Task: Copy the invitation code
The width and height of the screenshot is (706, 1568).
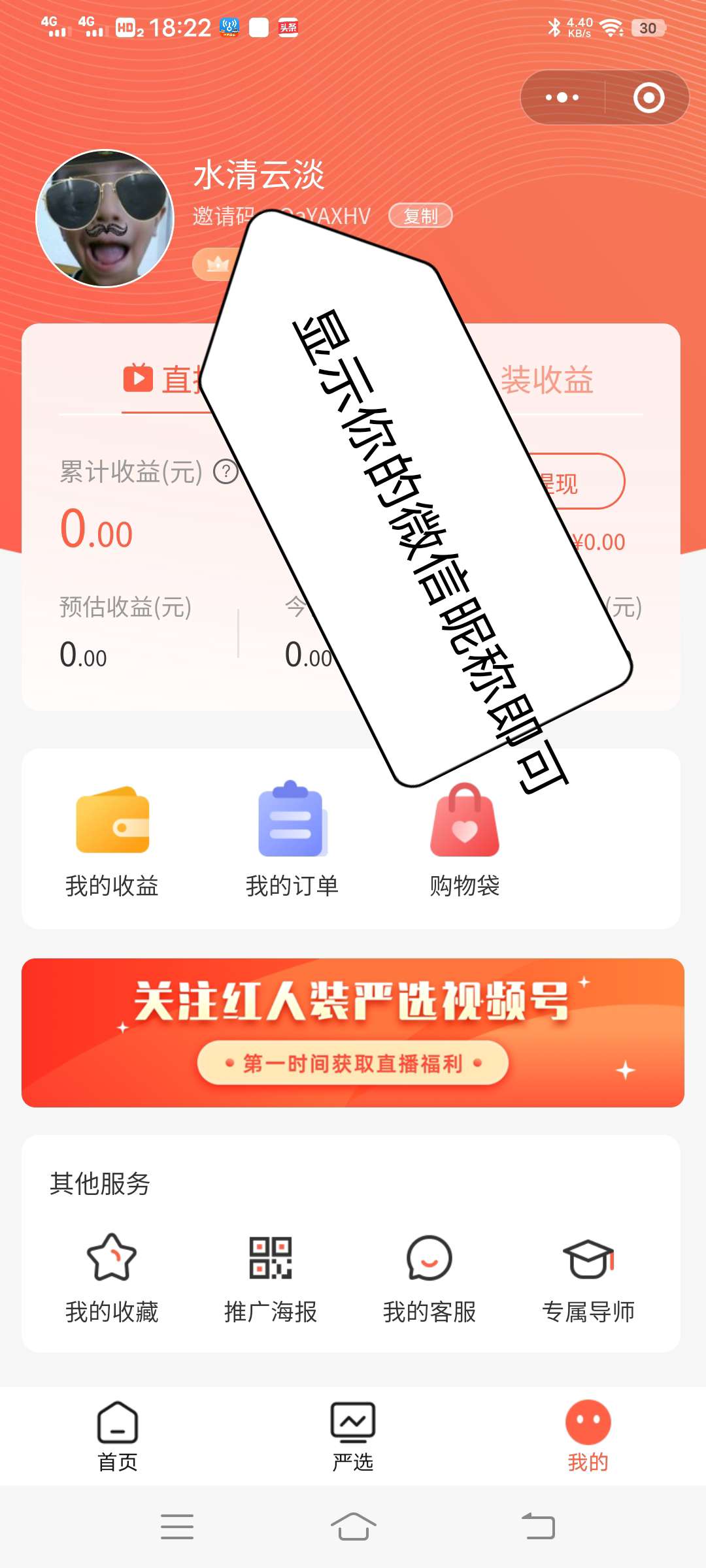Action: [420, 216]
